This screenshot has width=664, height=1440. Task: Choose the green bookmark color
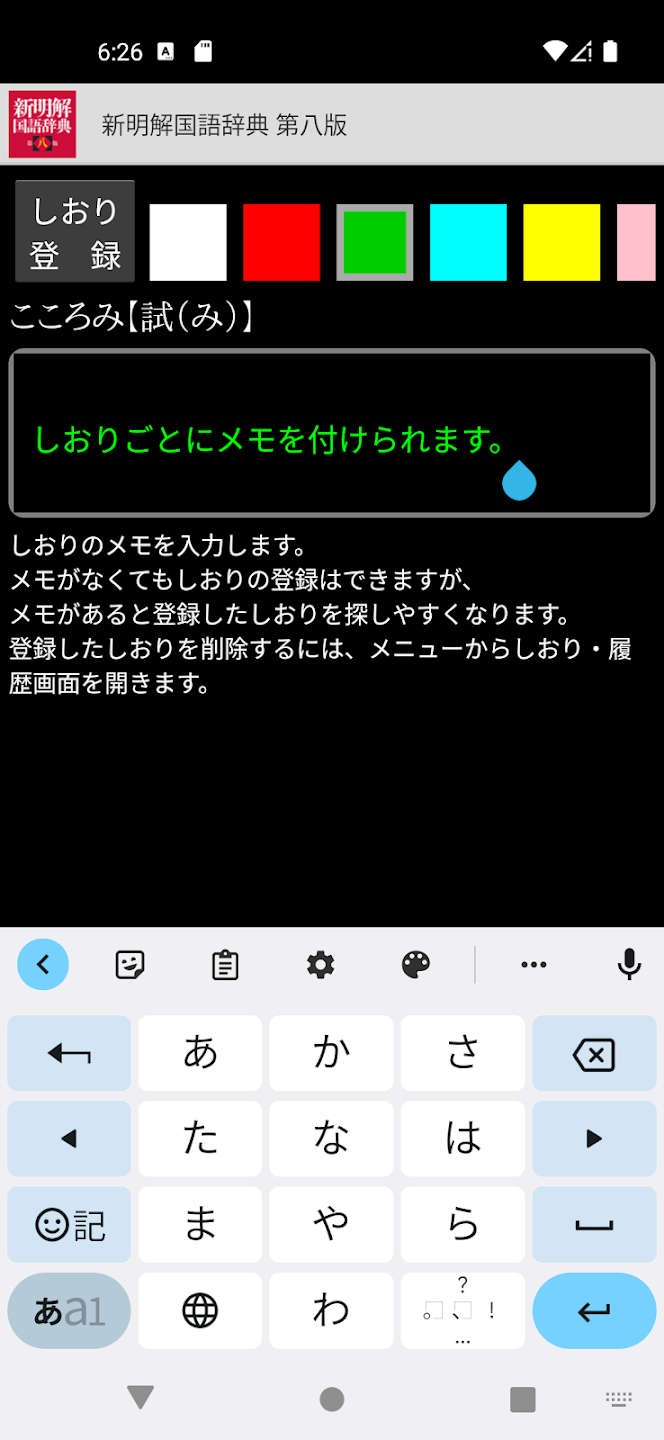click(x=375, y=242)
